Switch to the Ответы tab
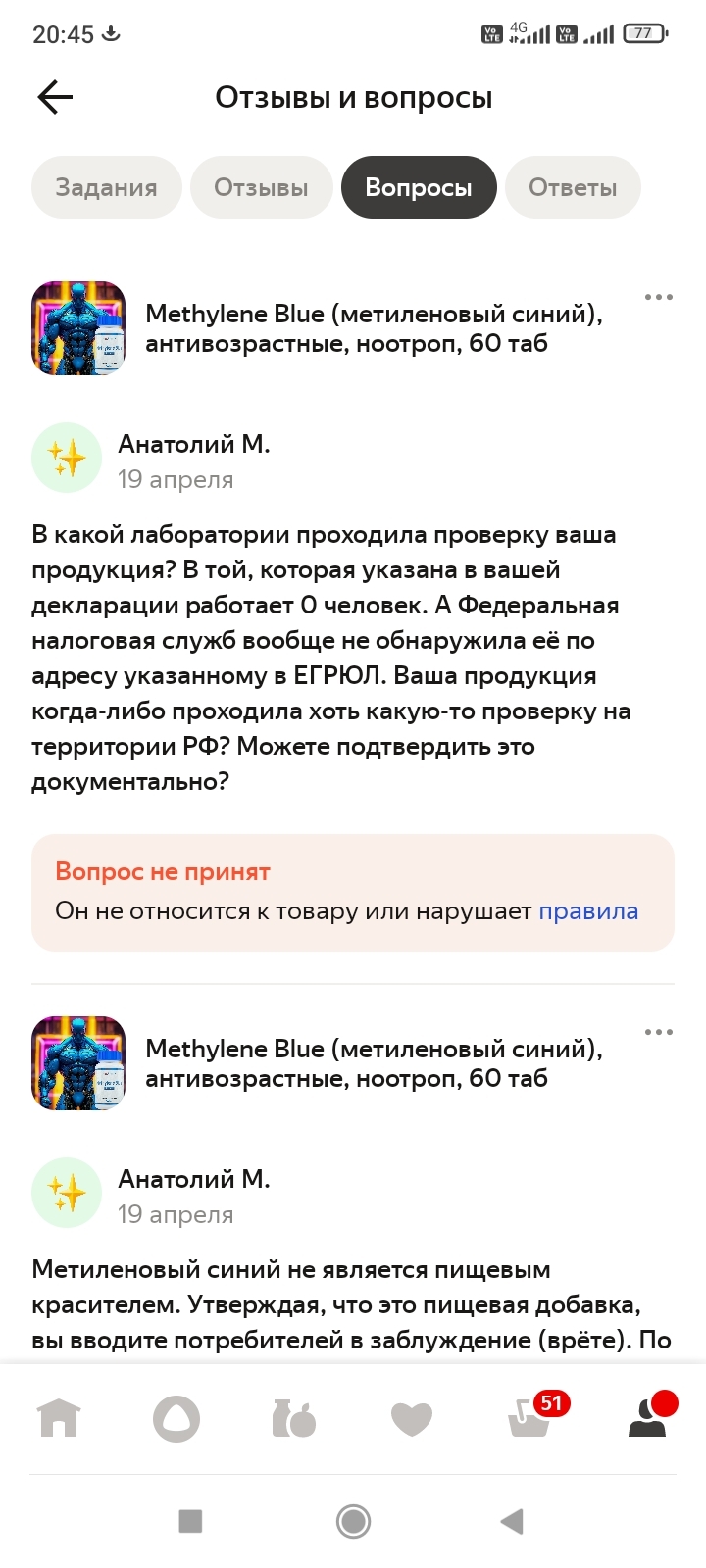 (x=573, y=187)
